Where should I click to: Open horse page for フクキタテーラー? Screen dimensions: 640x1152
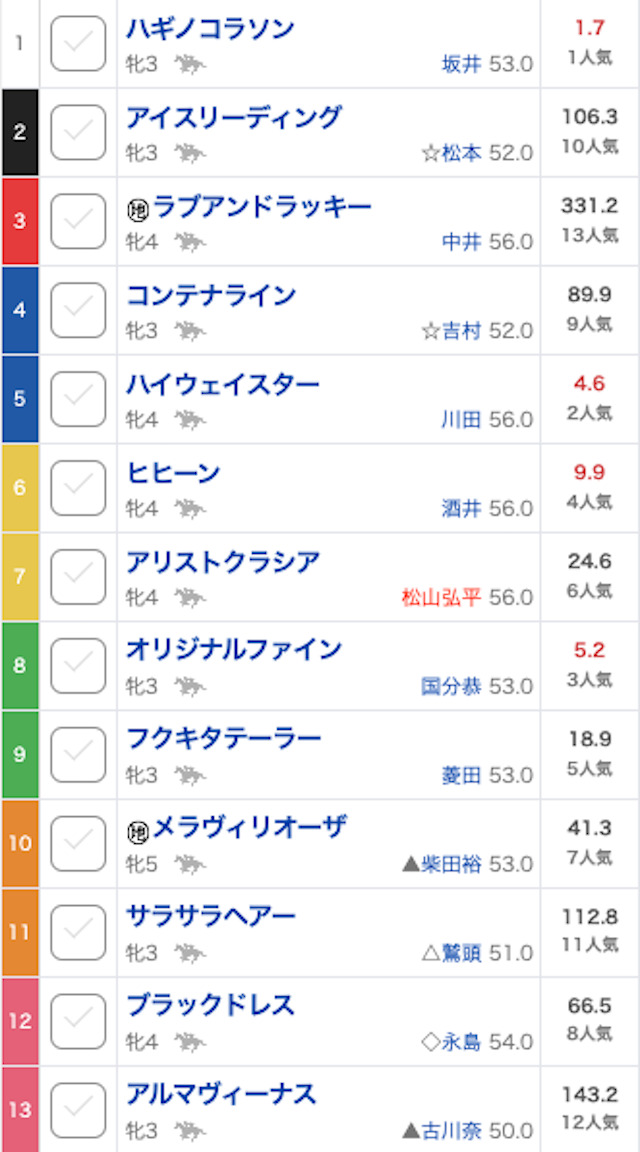coord(223,739)
